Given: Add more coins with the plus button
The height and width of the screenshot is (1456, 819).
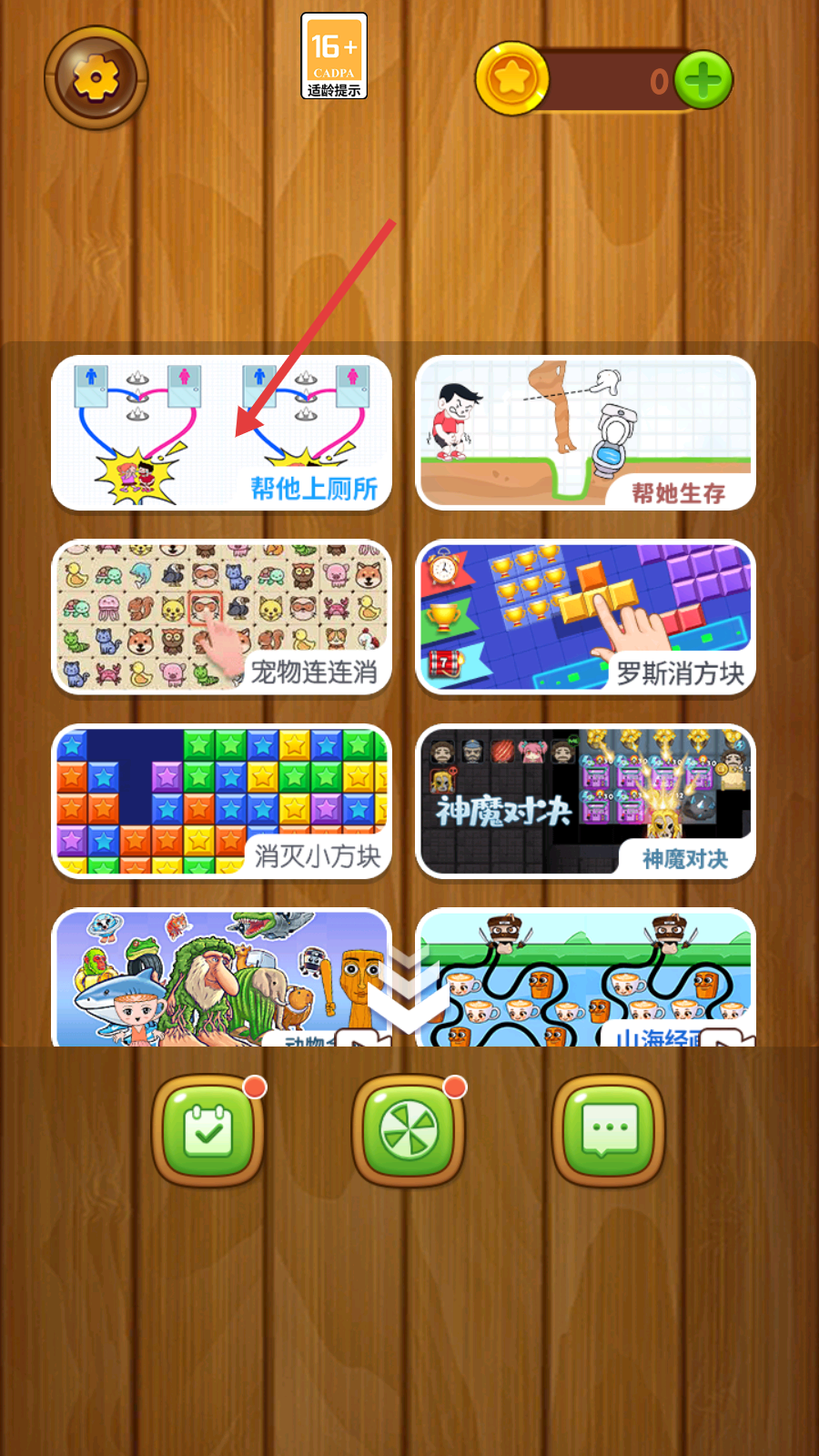Looking at the screenshot, I should [703, 80].
